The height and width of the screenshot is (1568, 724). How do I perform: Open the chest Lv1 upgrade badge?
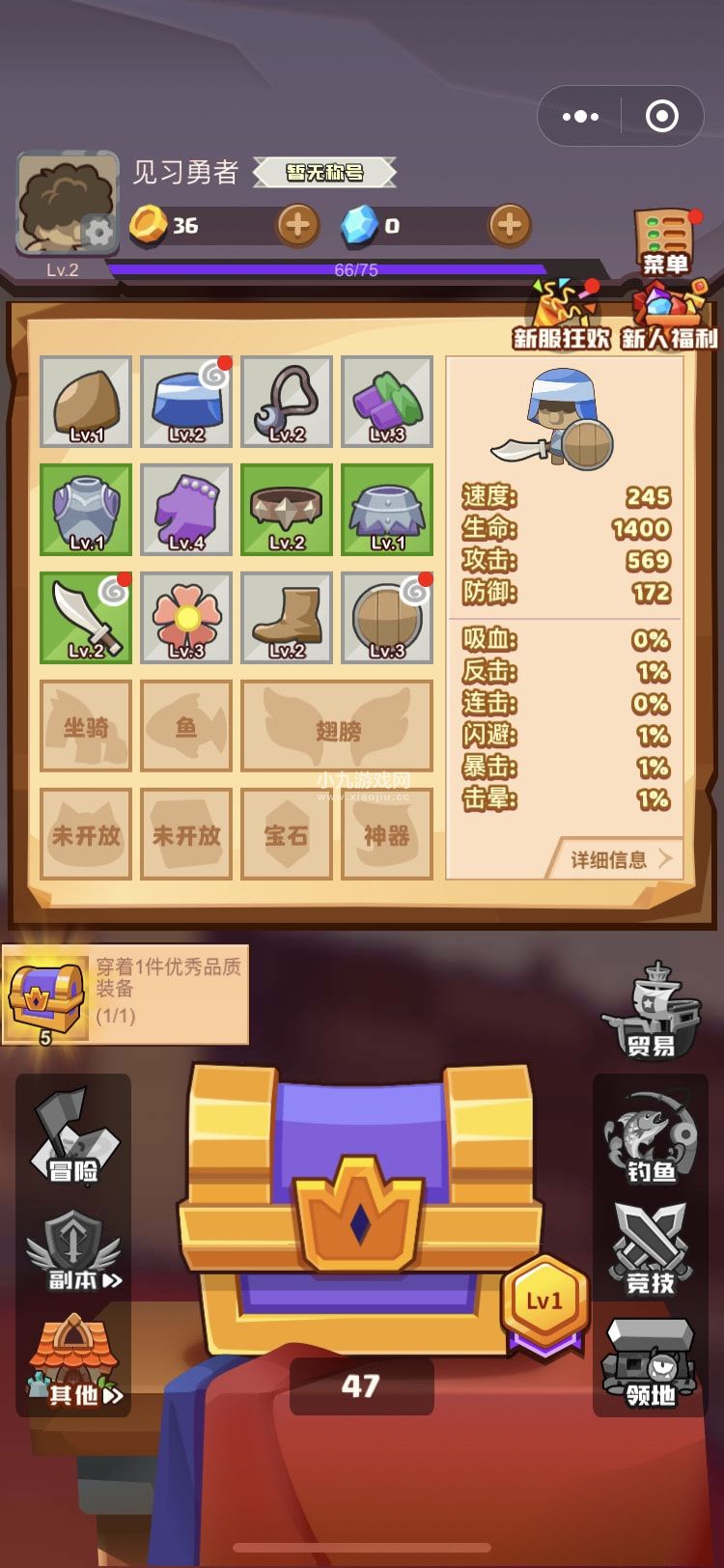click(x=544, y=1303)
